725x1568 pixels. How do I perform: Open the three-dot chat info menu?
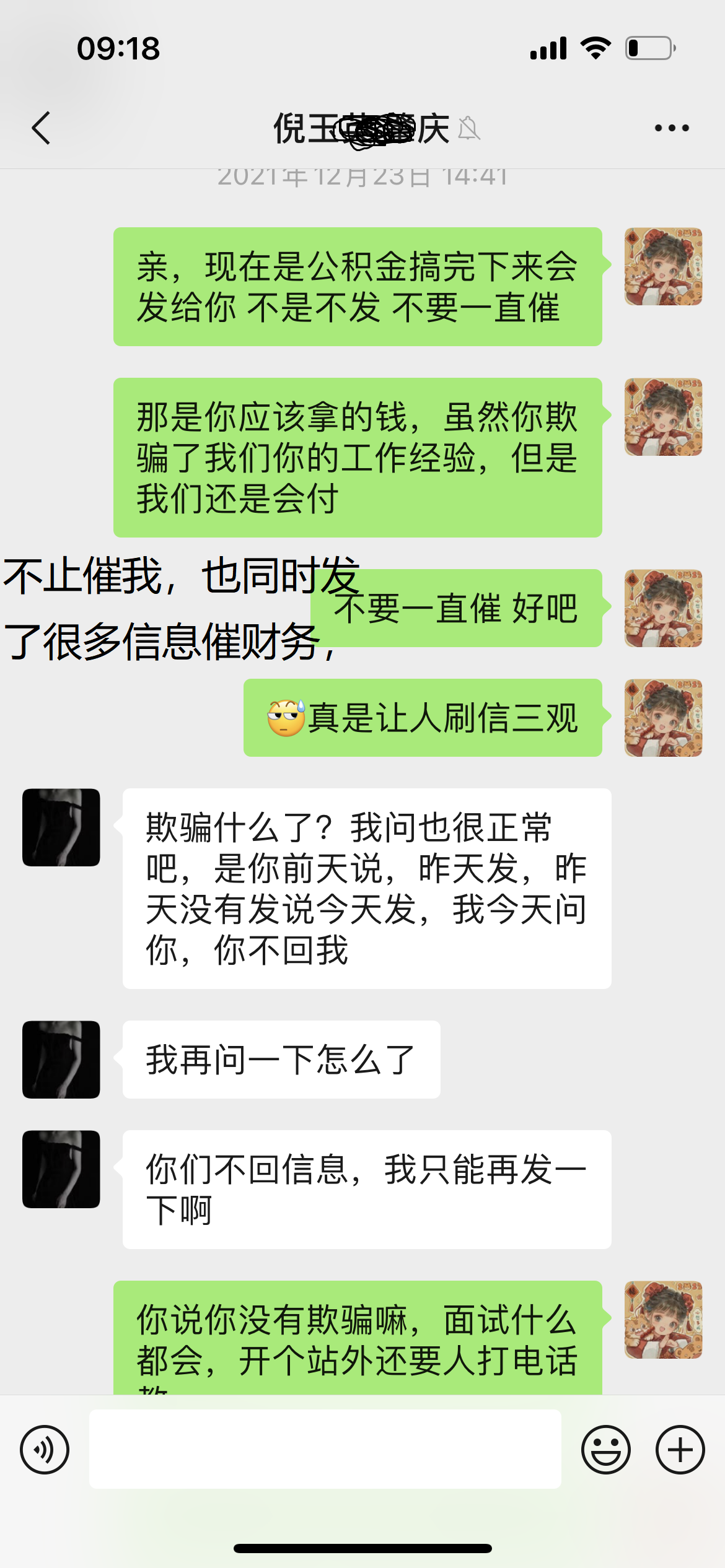pos(672,128)
